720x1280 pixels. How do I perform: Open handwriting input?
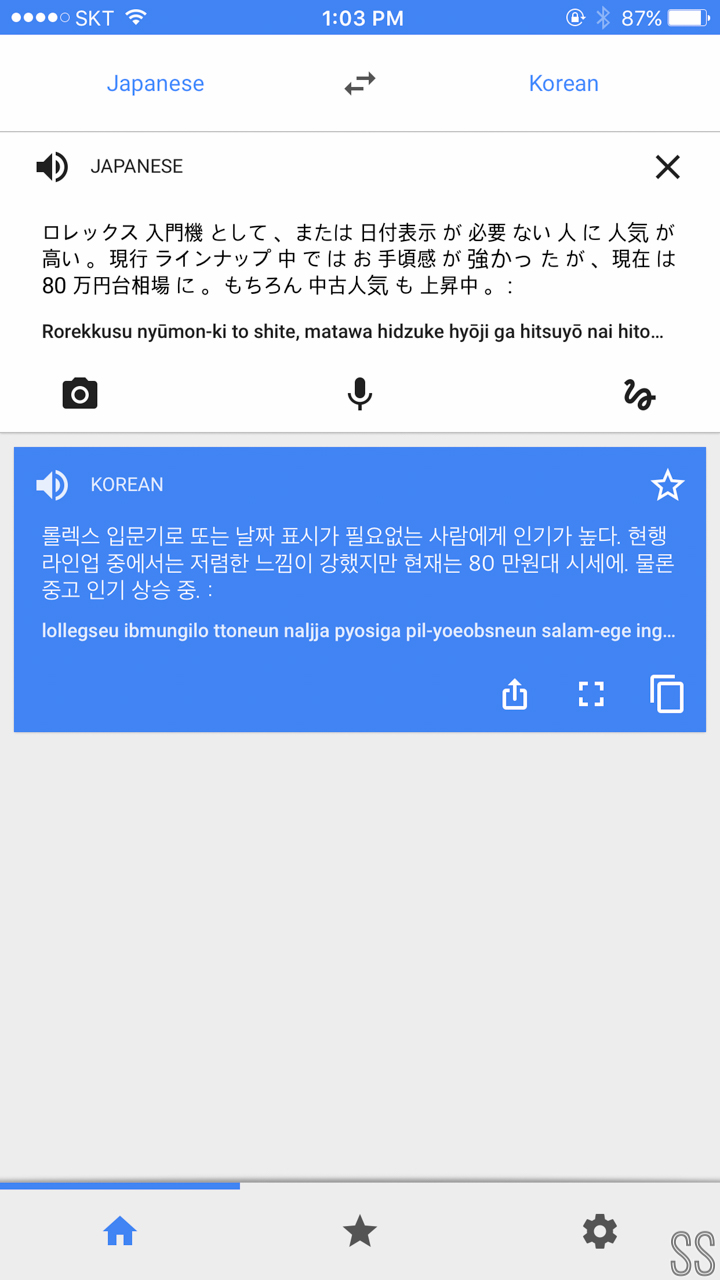click(639, 394)
